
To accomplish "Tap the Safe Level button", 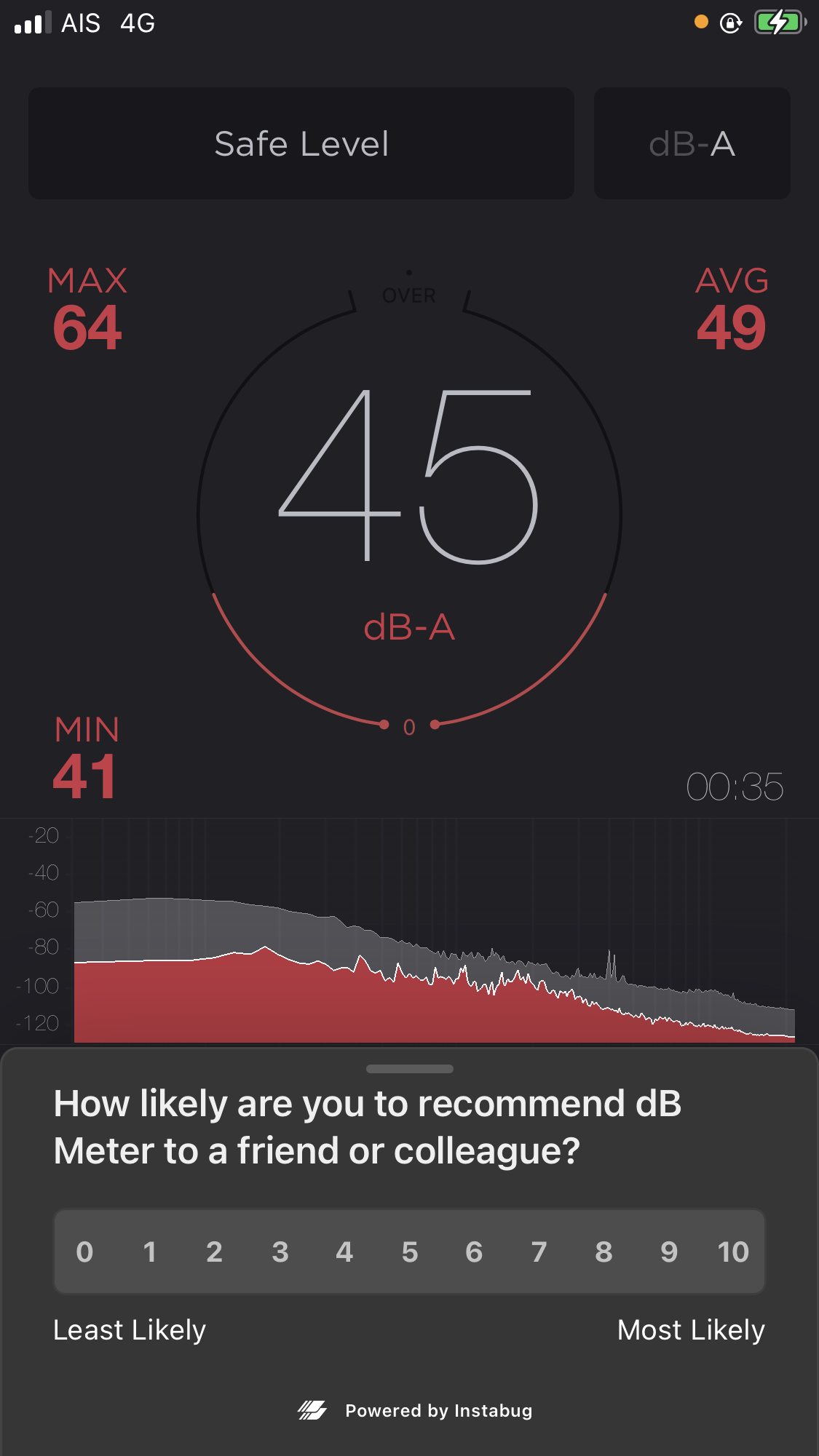I will click(301, 143).
